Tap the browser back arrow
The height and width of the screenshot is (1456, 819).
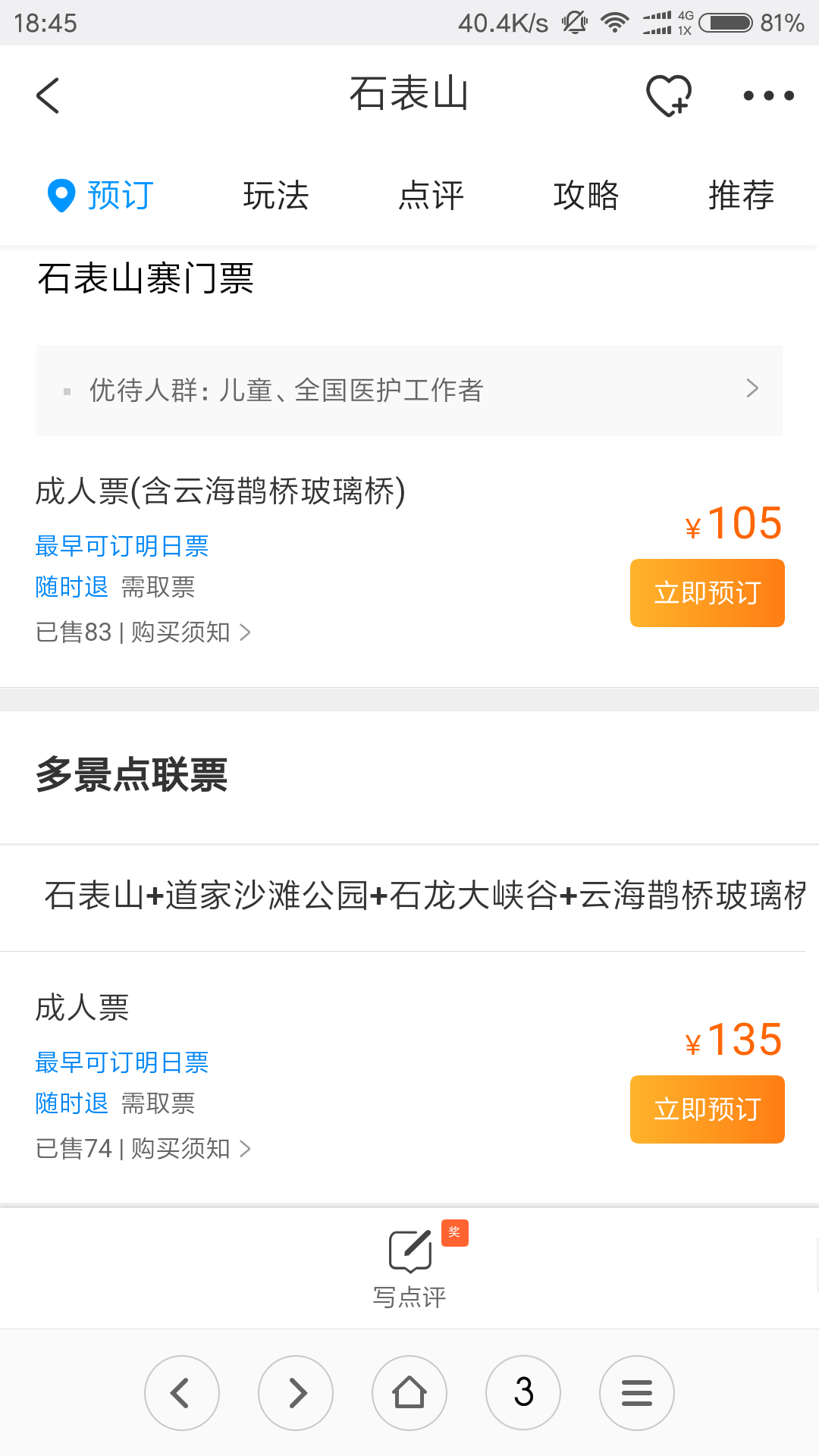point(182,1393)
